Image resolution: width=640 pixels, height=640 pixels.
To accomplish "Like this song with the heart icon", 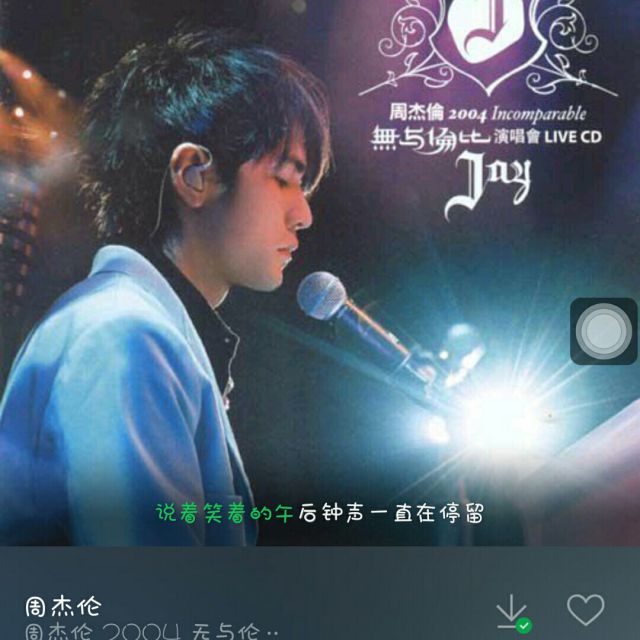I will coord(585,609).
